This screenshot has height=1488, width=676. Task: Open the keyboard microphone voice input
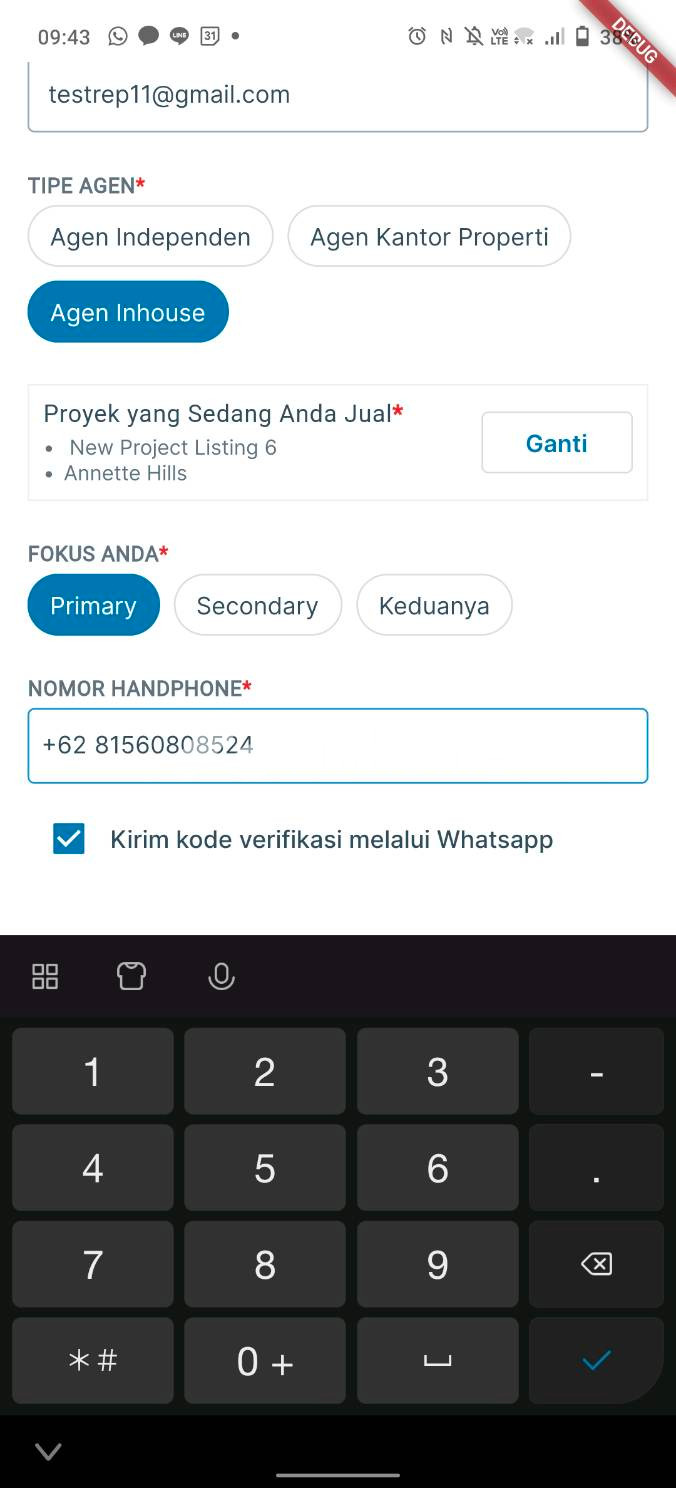click(221, 977)
